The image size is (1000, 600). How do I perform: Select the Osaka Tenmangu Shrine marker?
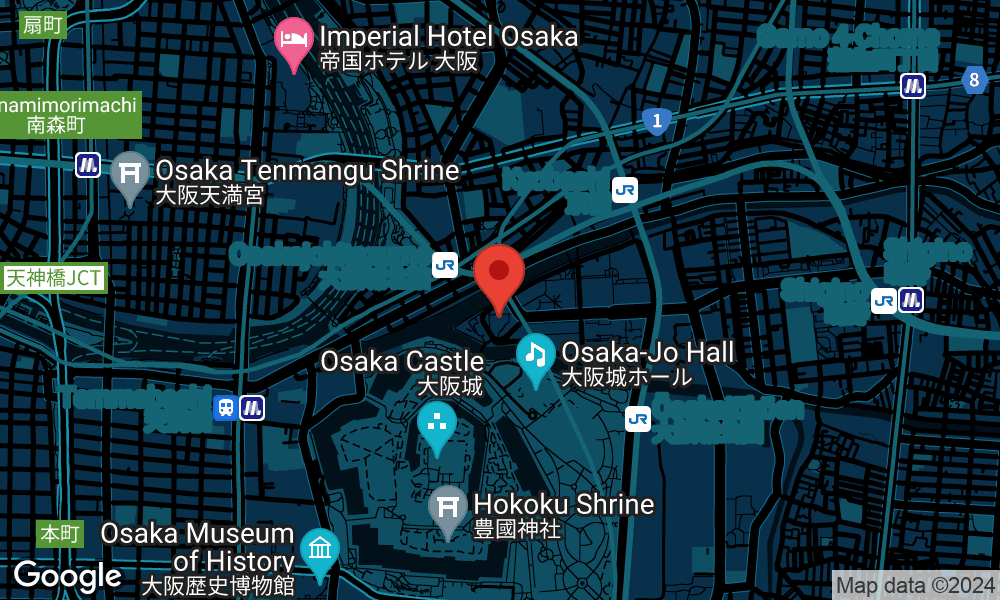[x=129, y=174]
